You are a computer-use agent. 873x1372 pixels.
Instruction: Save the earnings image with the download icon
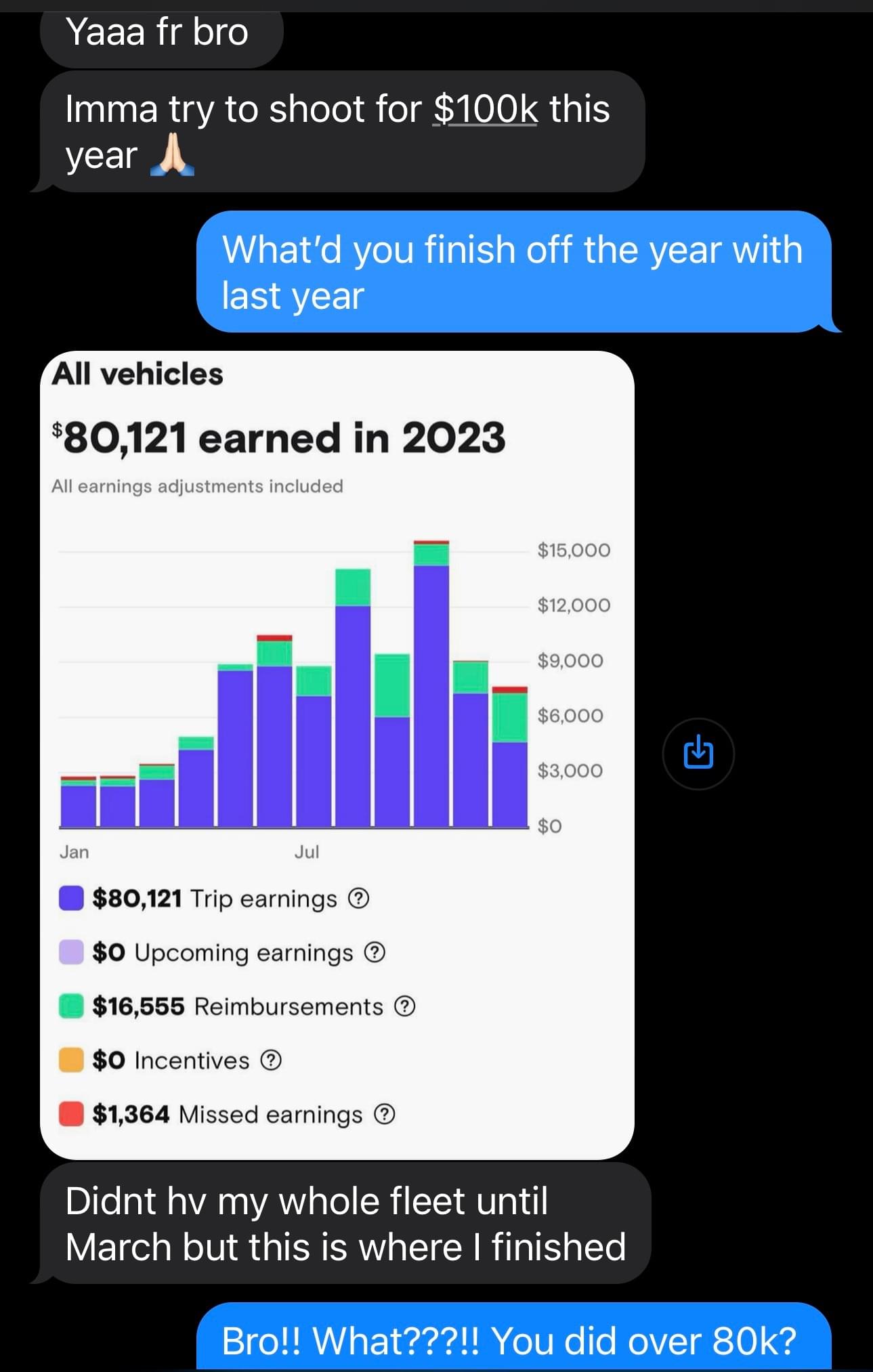click(x=698, y=754)
